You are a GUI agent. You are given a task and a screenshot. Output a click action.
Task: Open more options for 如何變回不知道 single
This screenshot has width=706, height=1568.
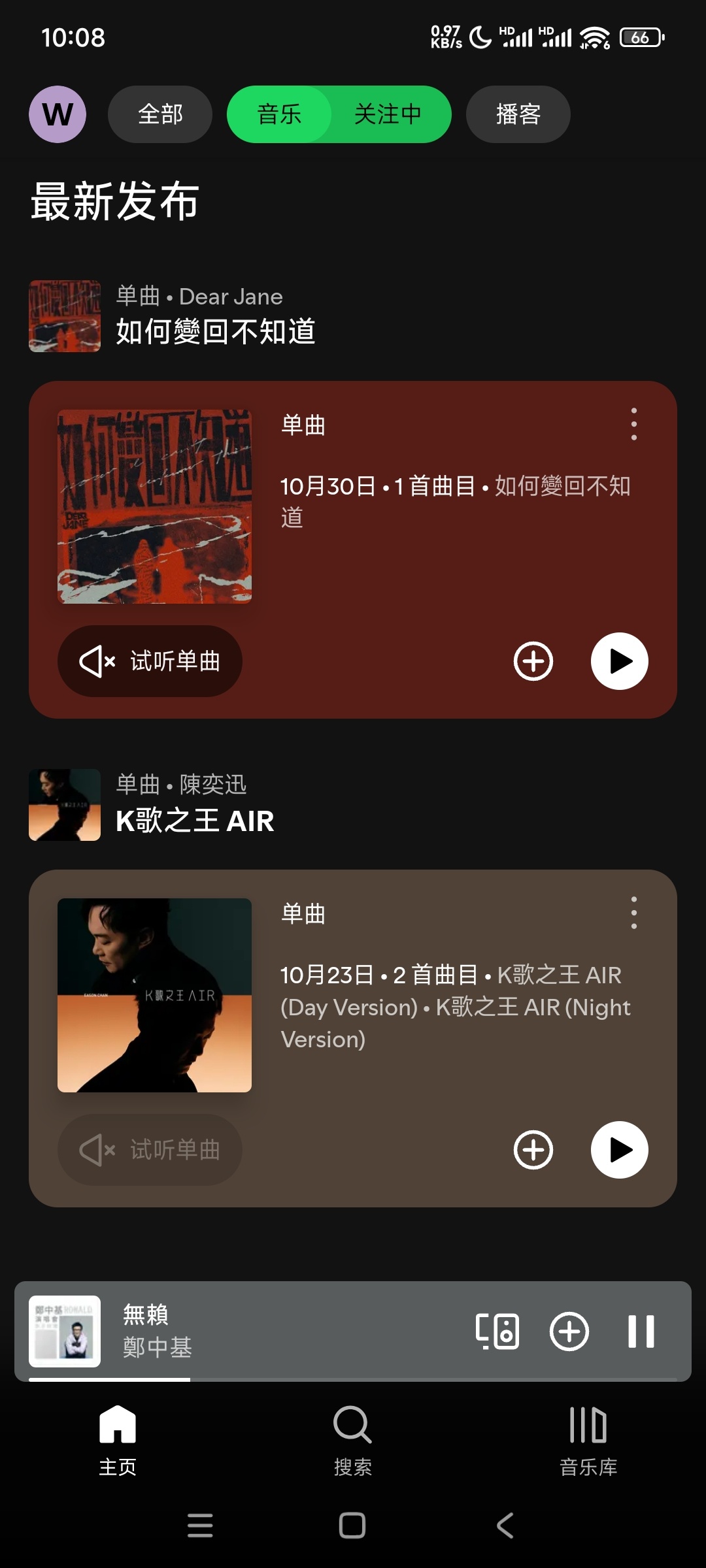pyautogui.click(x=633, y=425)
